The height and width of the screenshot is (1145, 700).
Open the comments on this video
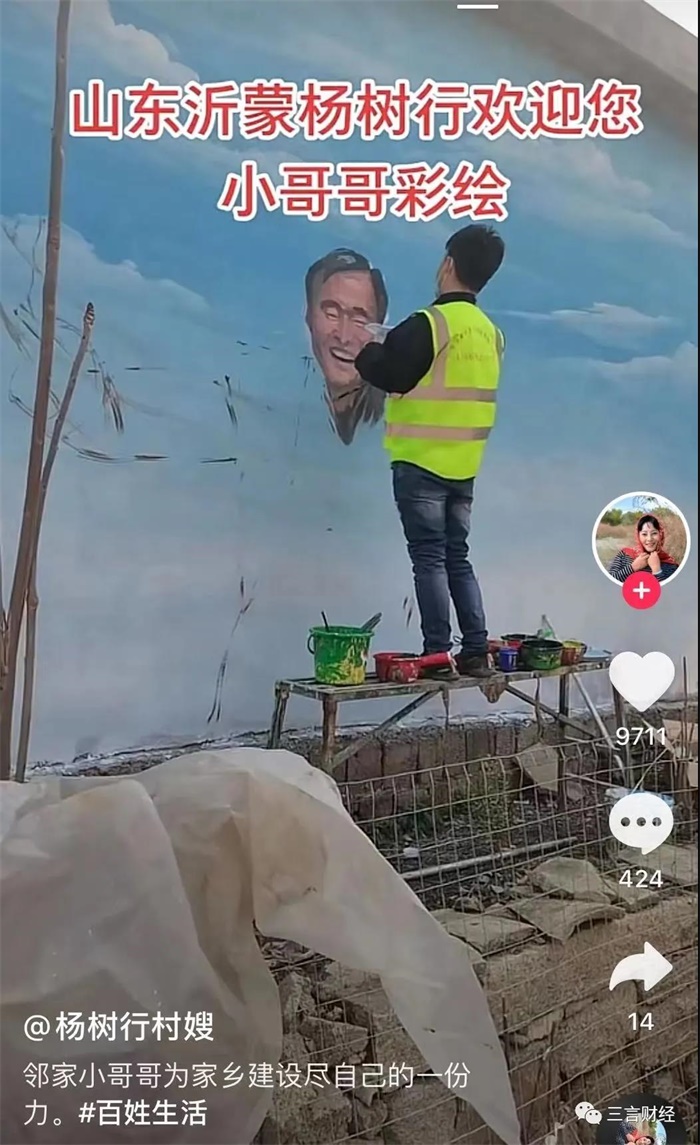click(641, 823)
